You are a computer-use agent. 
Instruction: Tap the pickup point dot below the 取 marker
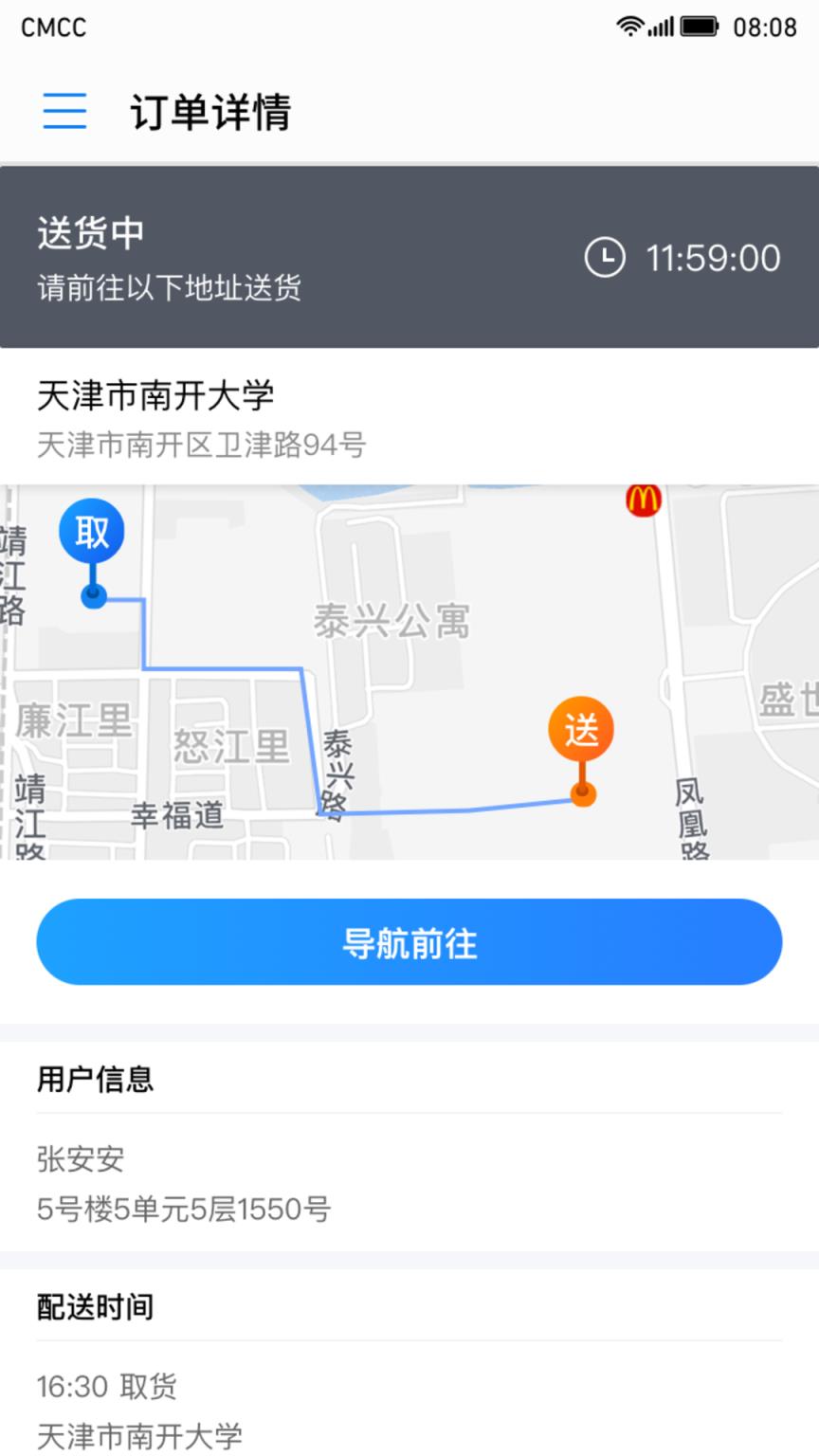92,595
